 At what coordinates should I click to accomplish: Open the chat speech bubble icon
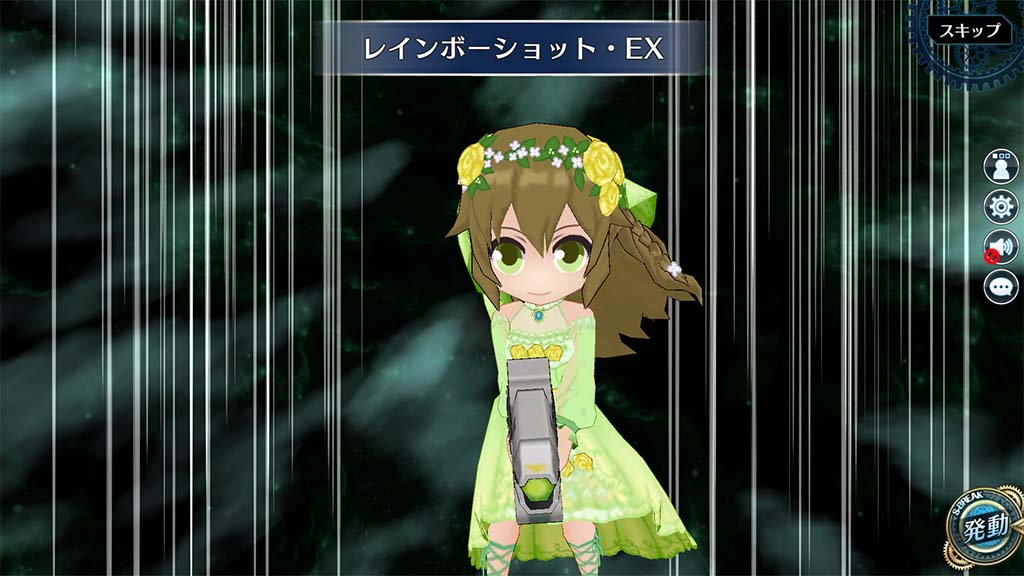(x=1000, y=287)
